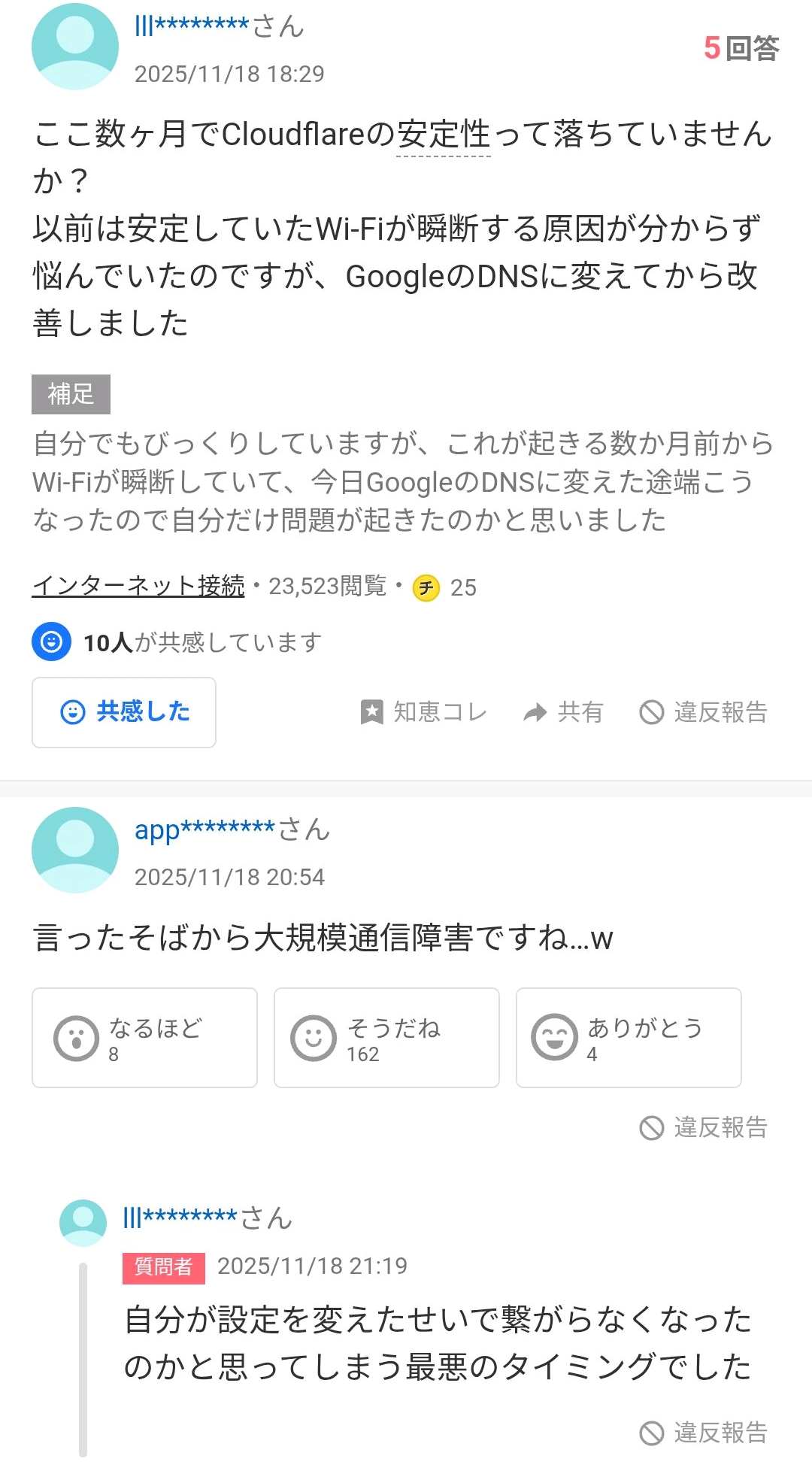React ありがとう to the answer
812x1480 pixels.
point(629,1038)
